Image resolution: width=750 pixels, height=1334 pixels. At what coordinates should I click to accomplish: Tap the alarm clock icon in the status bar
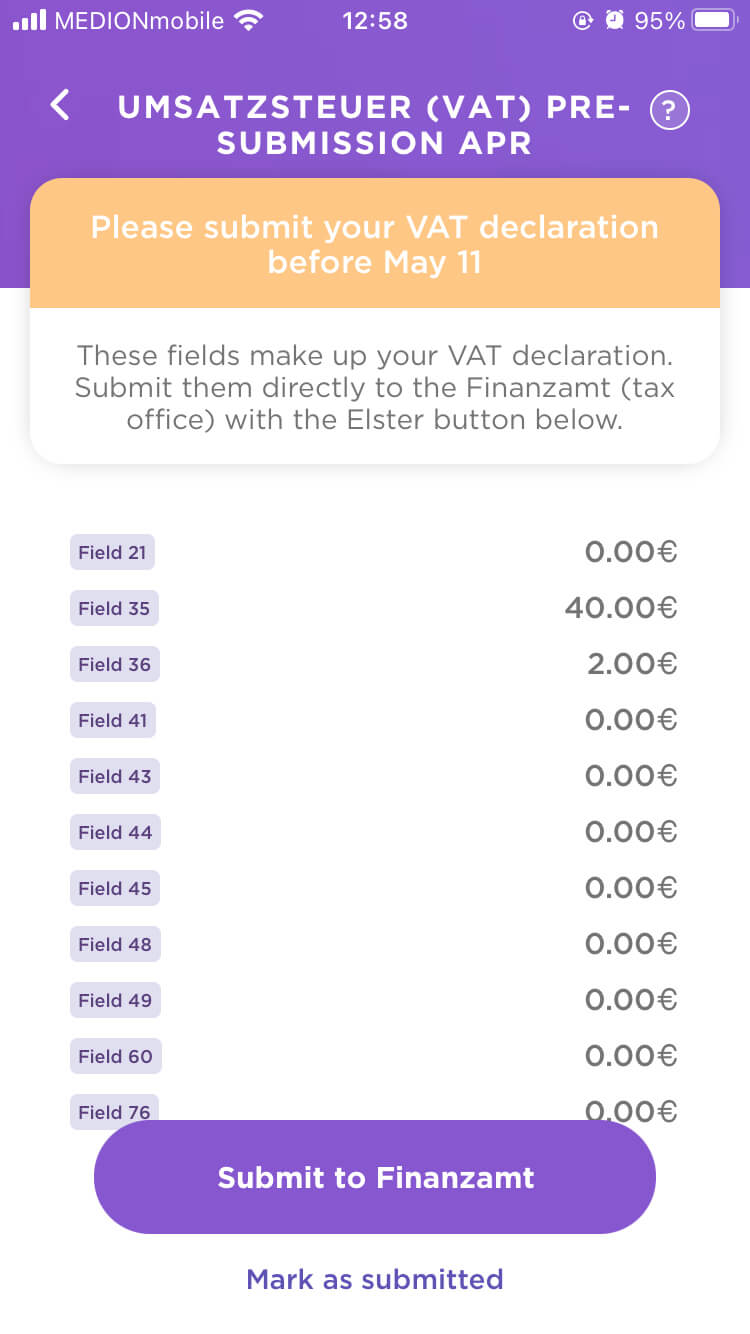point(616,18)
